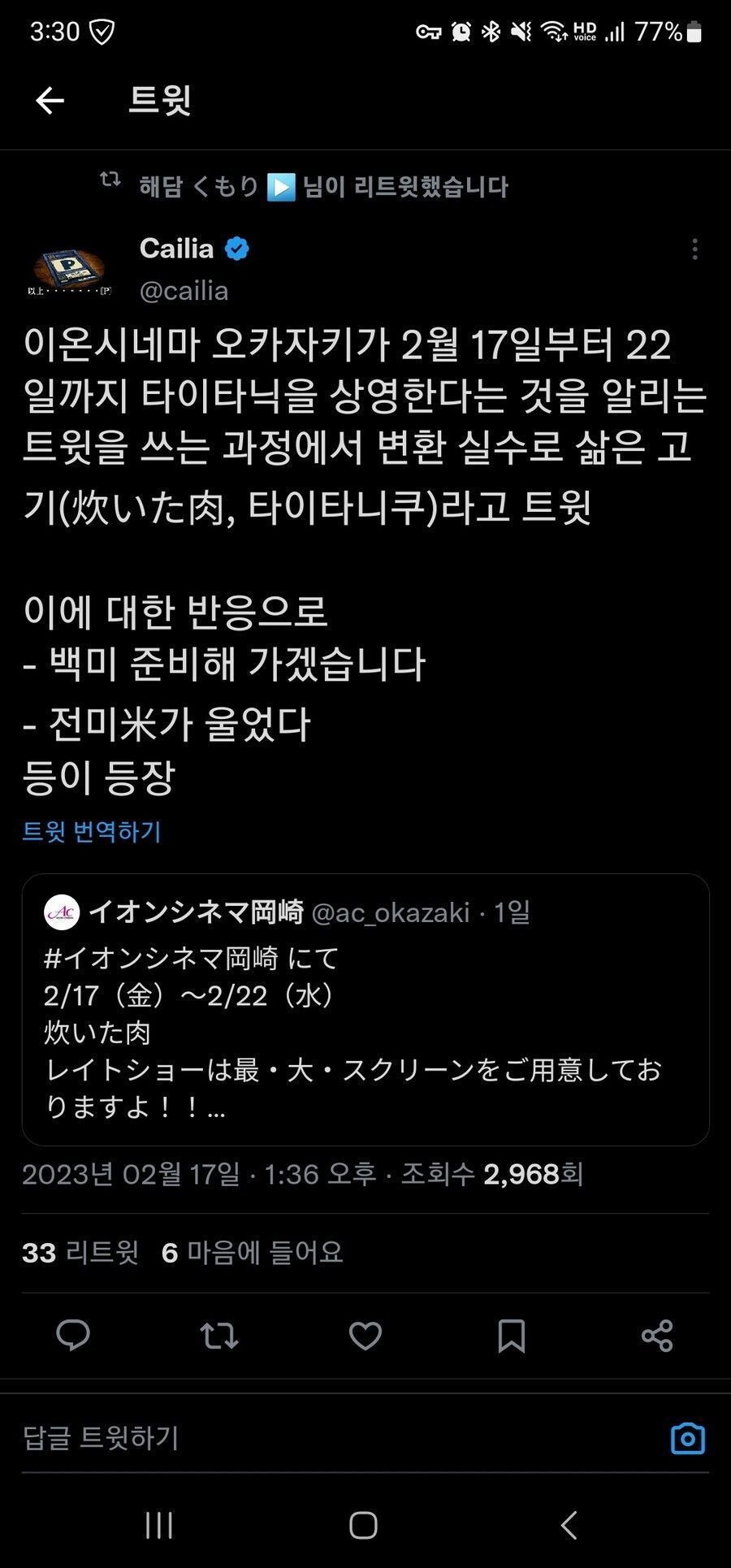Go back using the top arrow
The width and height of the screenshot is (731, 1568).
pyautogui.click(x=50, y=101)
